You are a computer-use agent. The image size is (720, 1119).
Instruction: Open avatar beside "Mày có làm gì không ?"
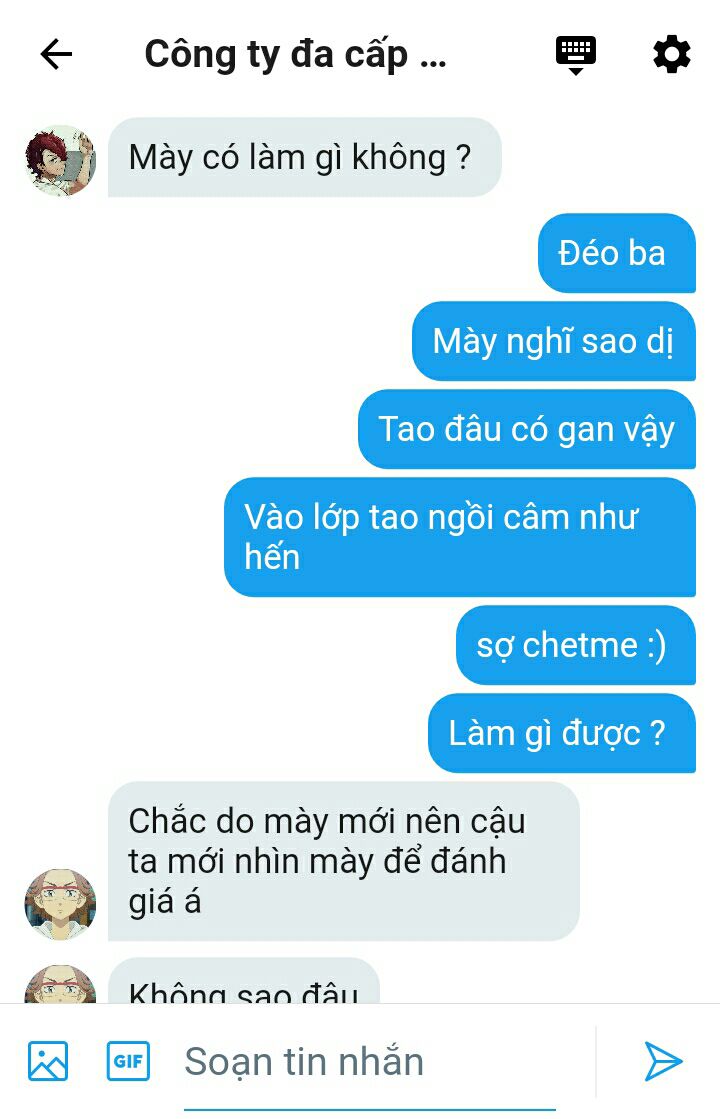[60, 160]
